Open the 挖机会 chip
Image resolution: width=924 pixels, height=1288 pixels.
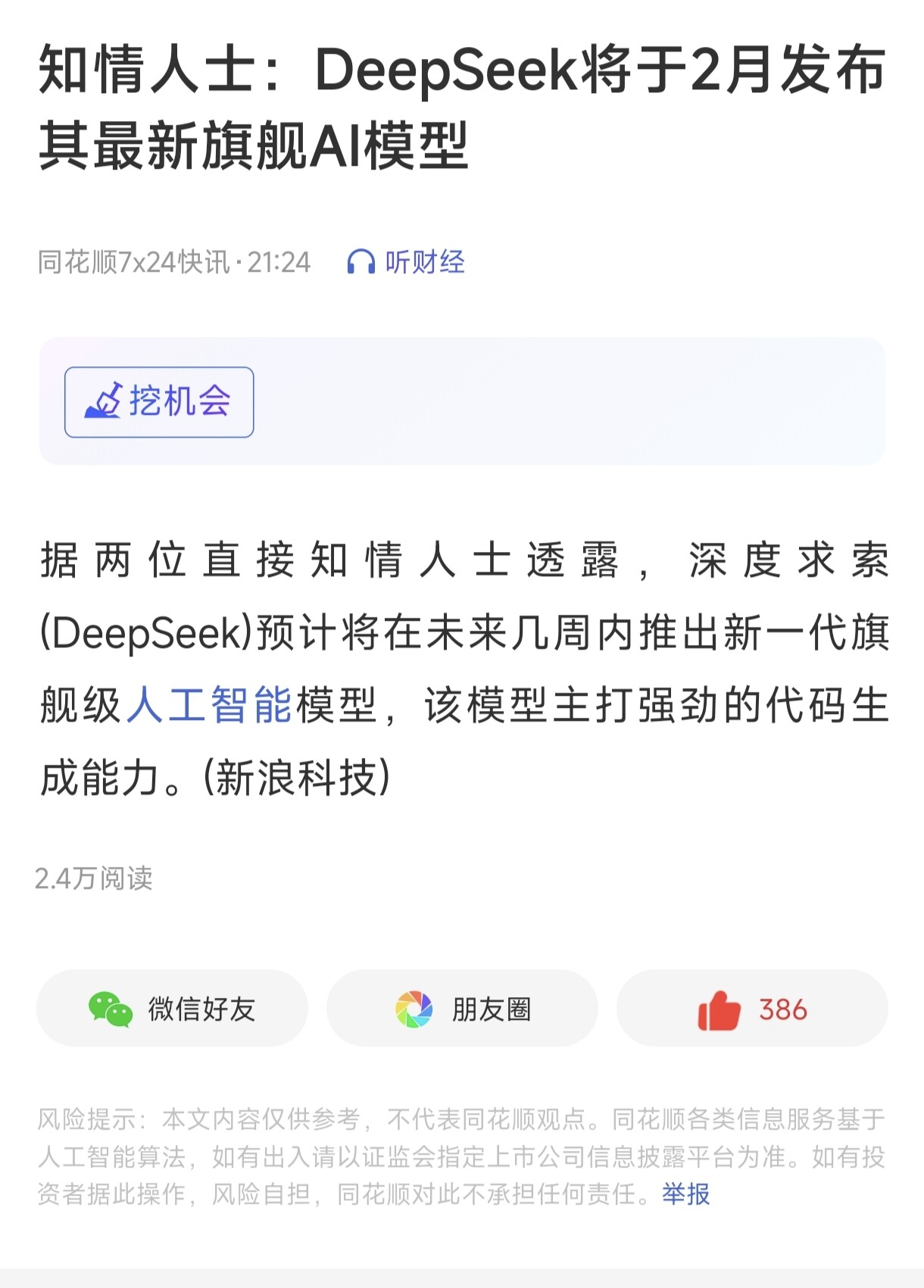tap(159, 402)
